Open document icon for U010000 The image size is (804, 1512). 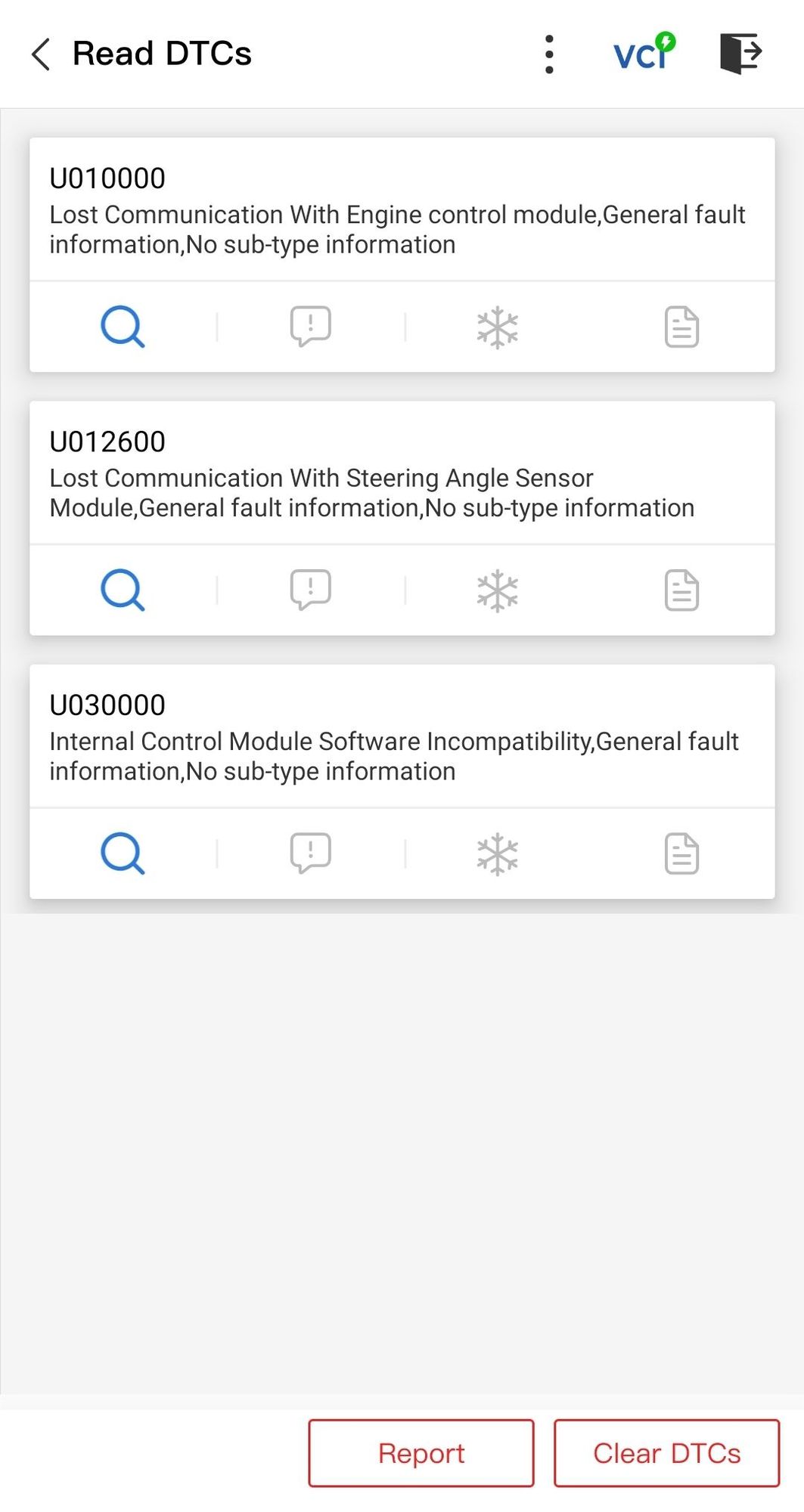click(681, 327)
